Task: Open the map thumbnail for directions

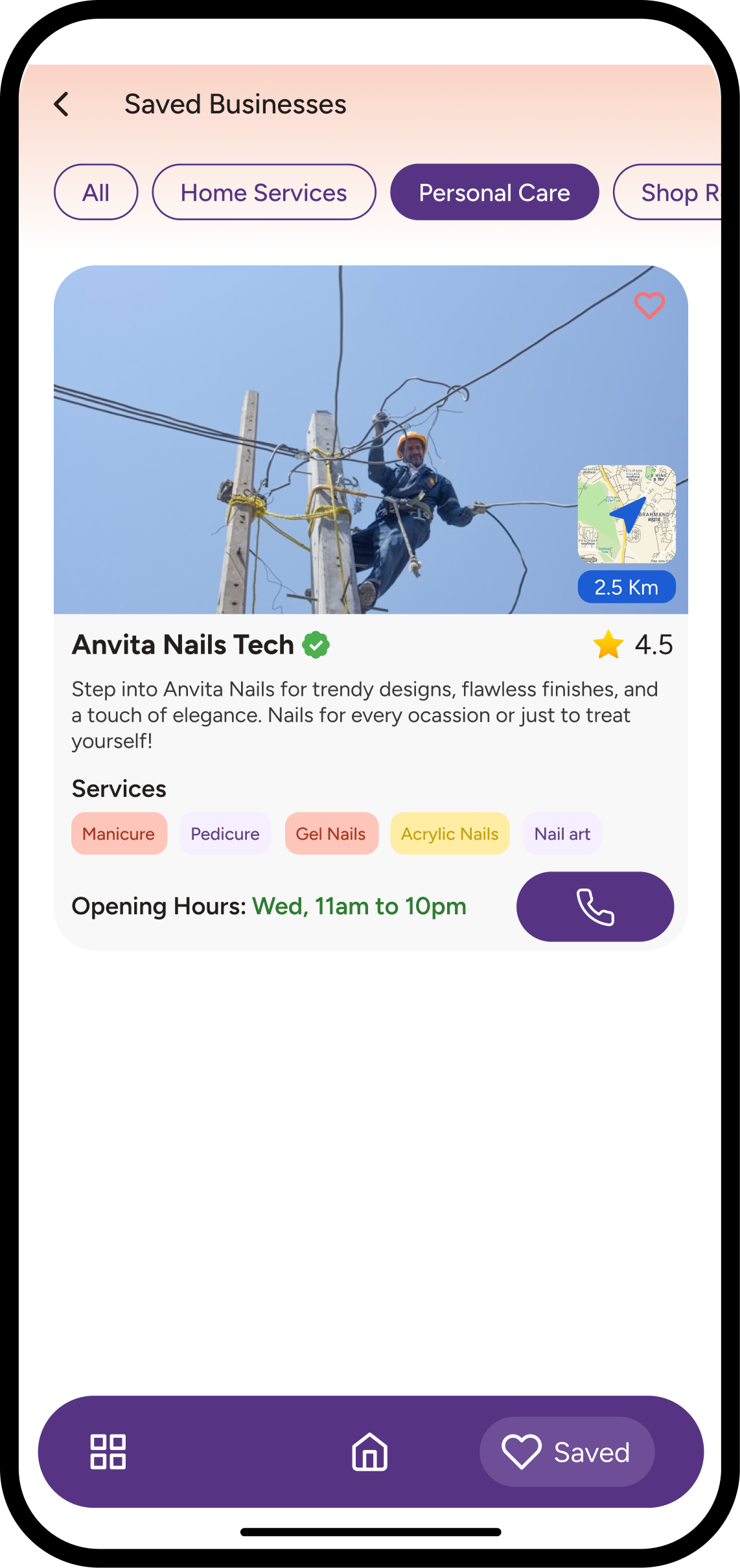Action: click(626, 513)
